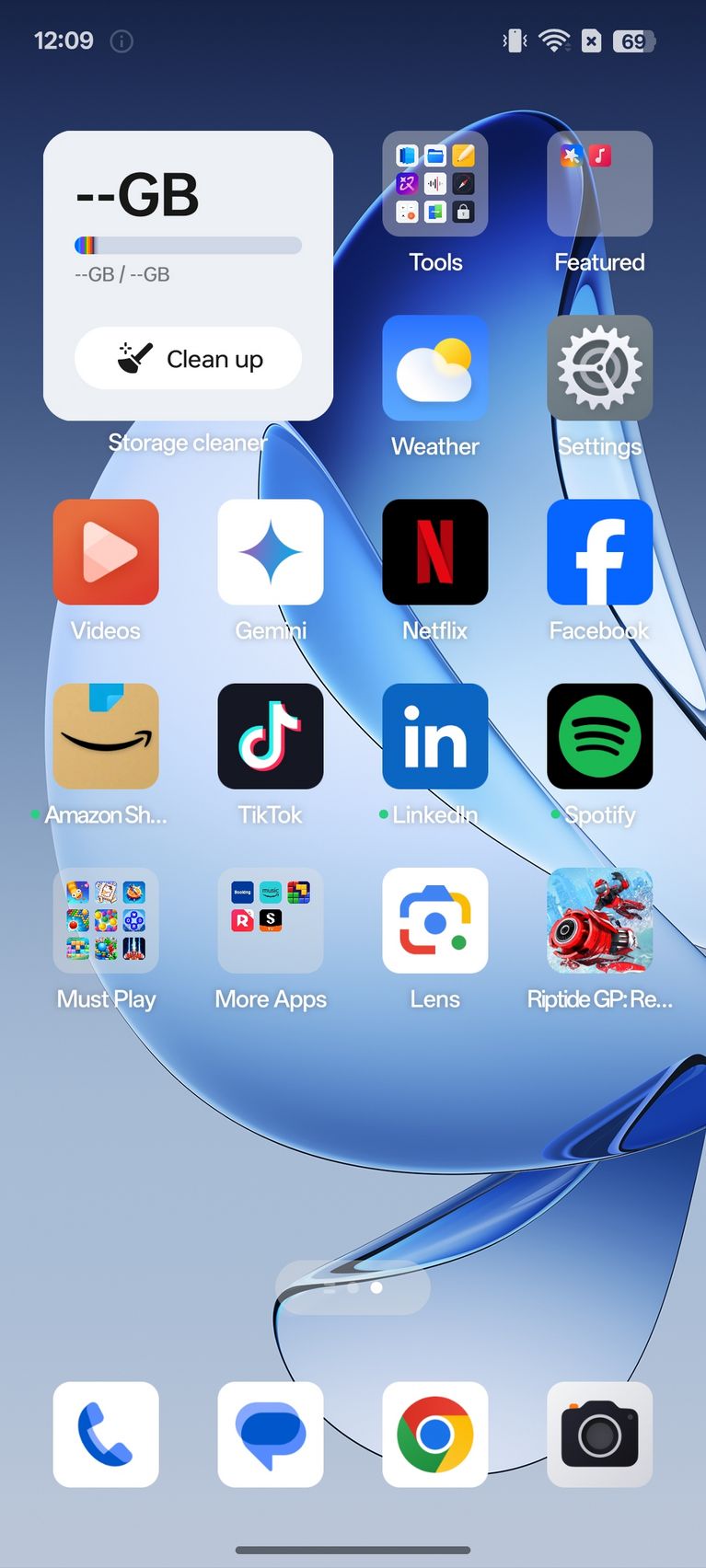Image resolution: width=706 pixels, height=1568 pixels.
Task: Open the Must Play folder
Action: (106, 920)
